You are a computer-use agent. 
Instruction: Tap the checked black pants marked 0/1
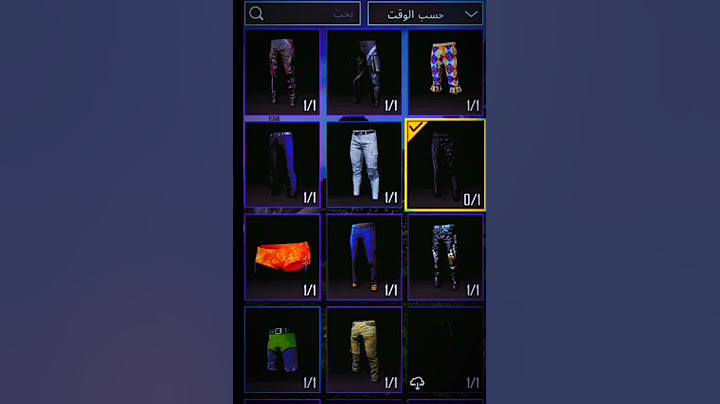pyautogui.click(x=445, y=164)
